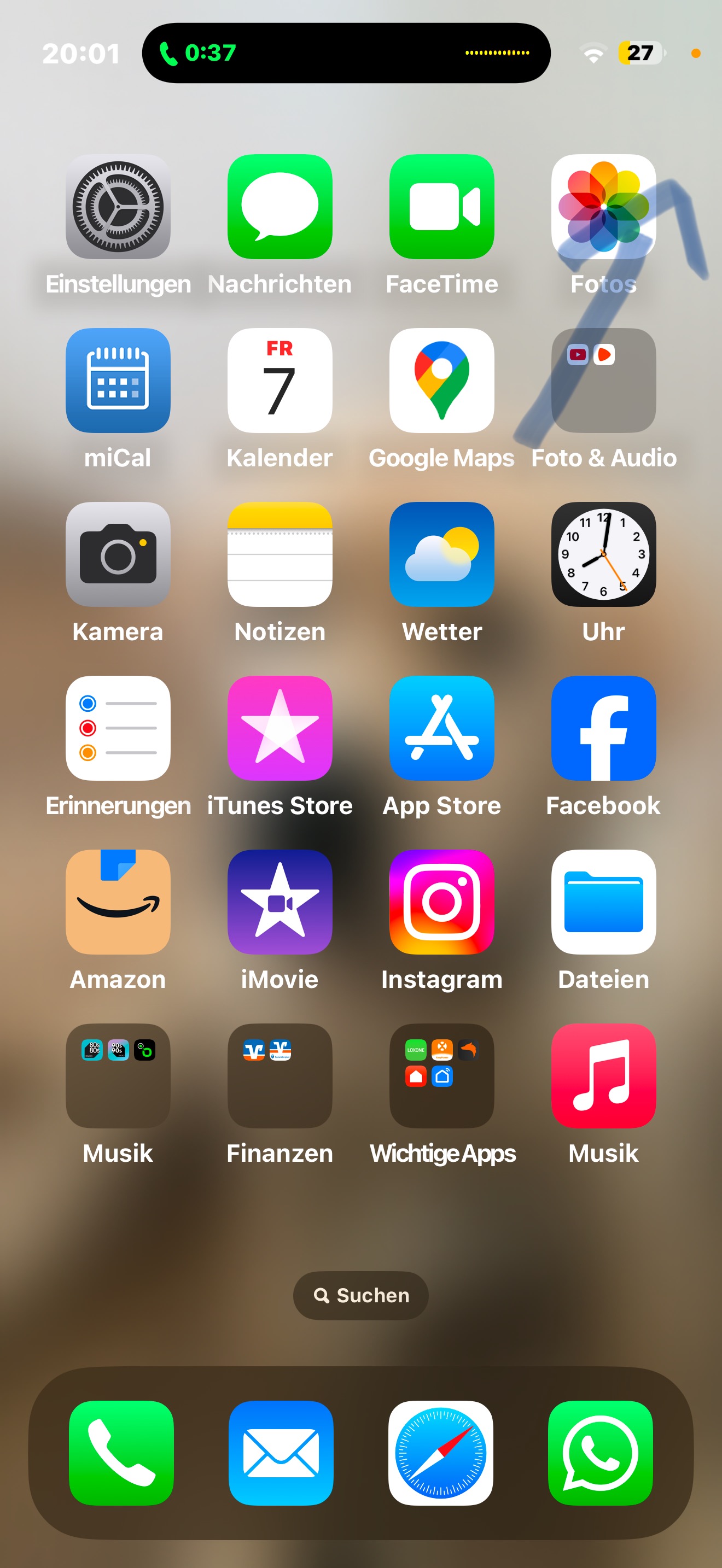Open Notizen

pos(280,554)
